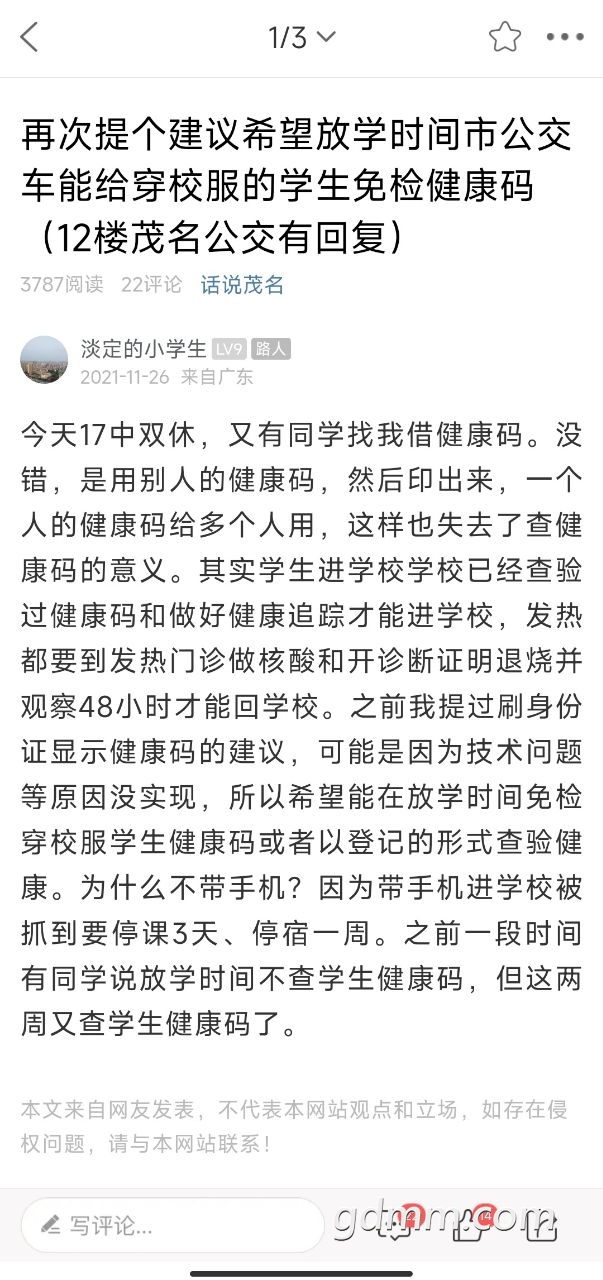View 淡定的小学生's profile avatar
603x1280 pixels.
(x=44, y=361)
